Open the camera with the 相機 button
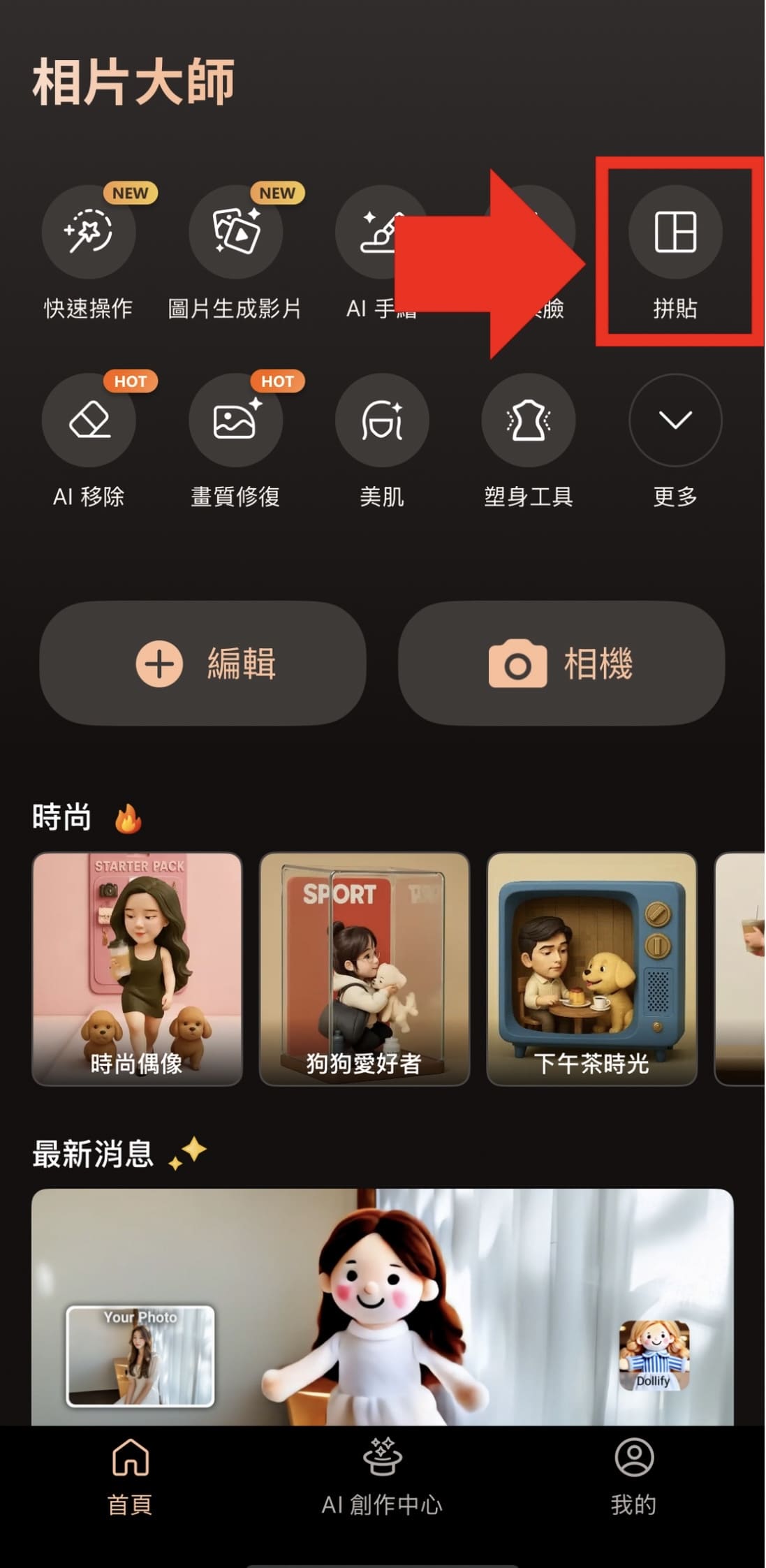The width and height of the screenshot is (766, 1568). tap(564, 665)
